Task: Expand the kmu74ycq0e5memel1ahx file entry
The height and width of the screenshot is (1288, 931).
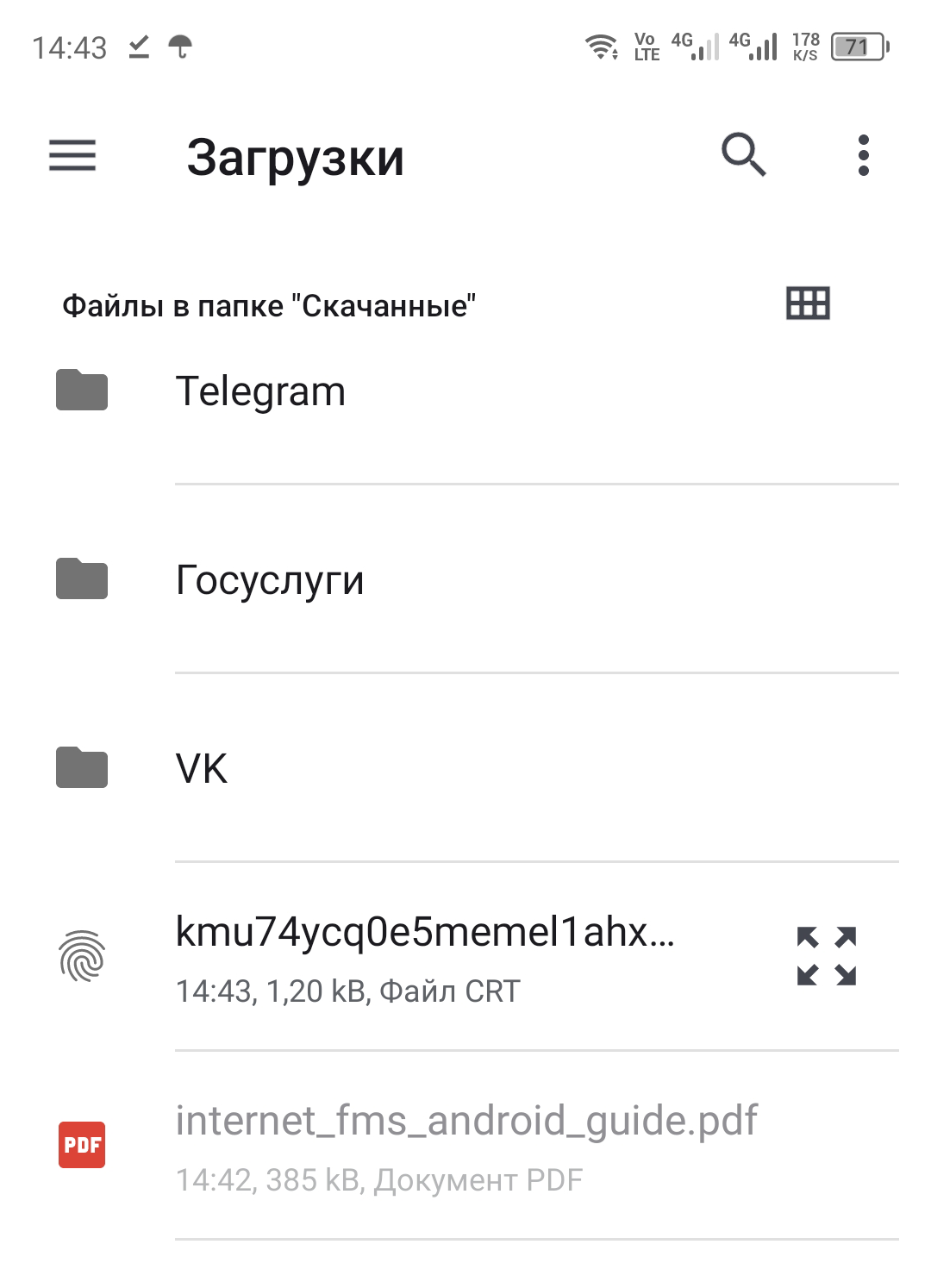Action: tap(827, 957)
